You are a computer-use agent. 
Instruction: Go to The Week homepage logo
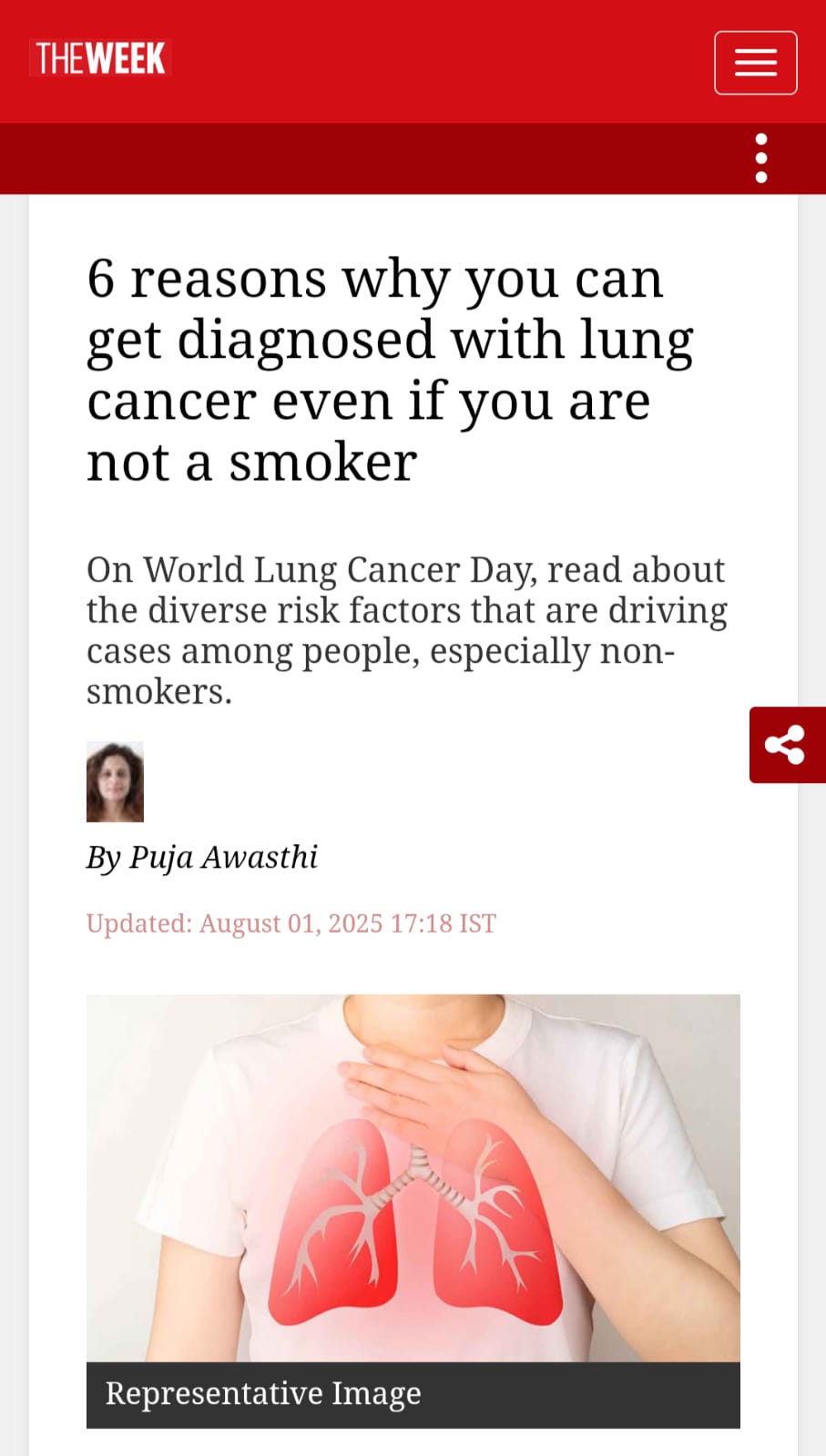100,58
